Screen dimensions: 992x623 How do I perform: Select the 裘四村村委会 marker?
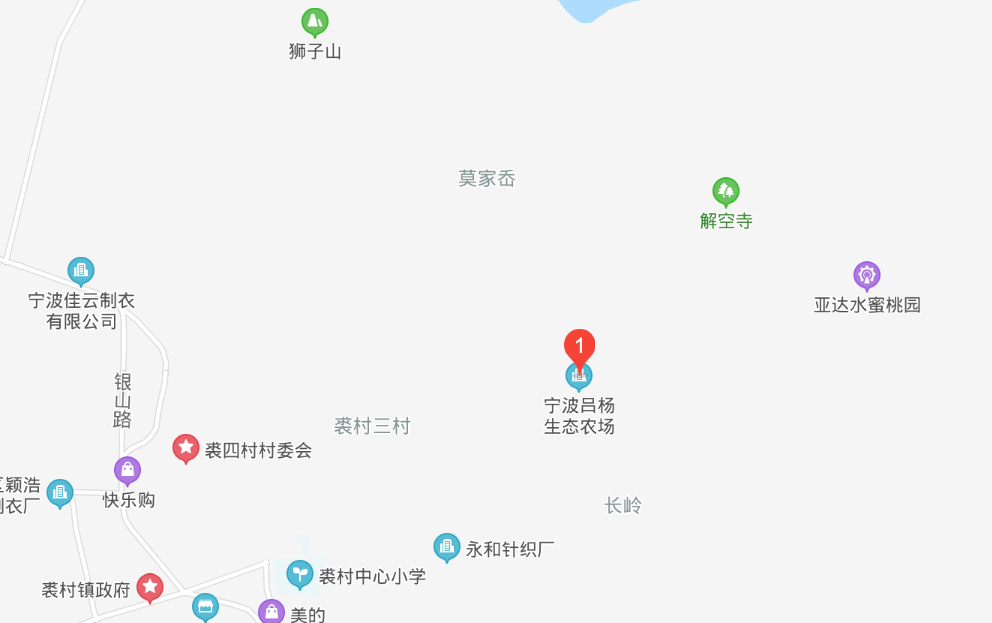click(x=186, y=448)
